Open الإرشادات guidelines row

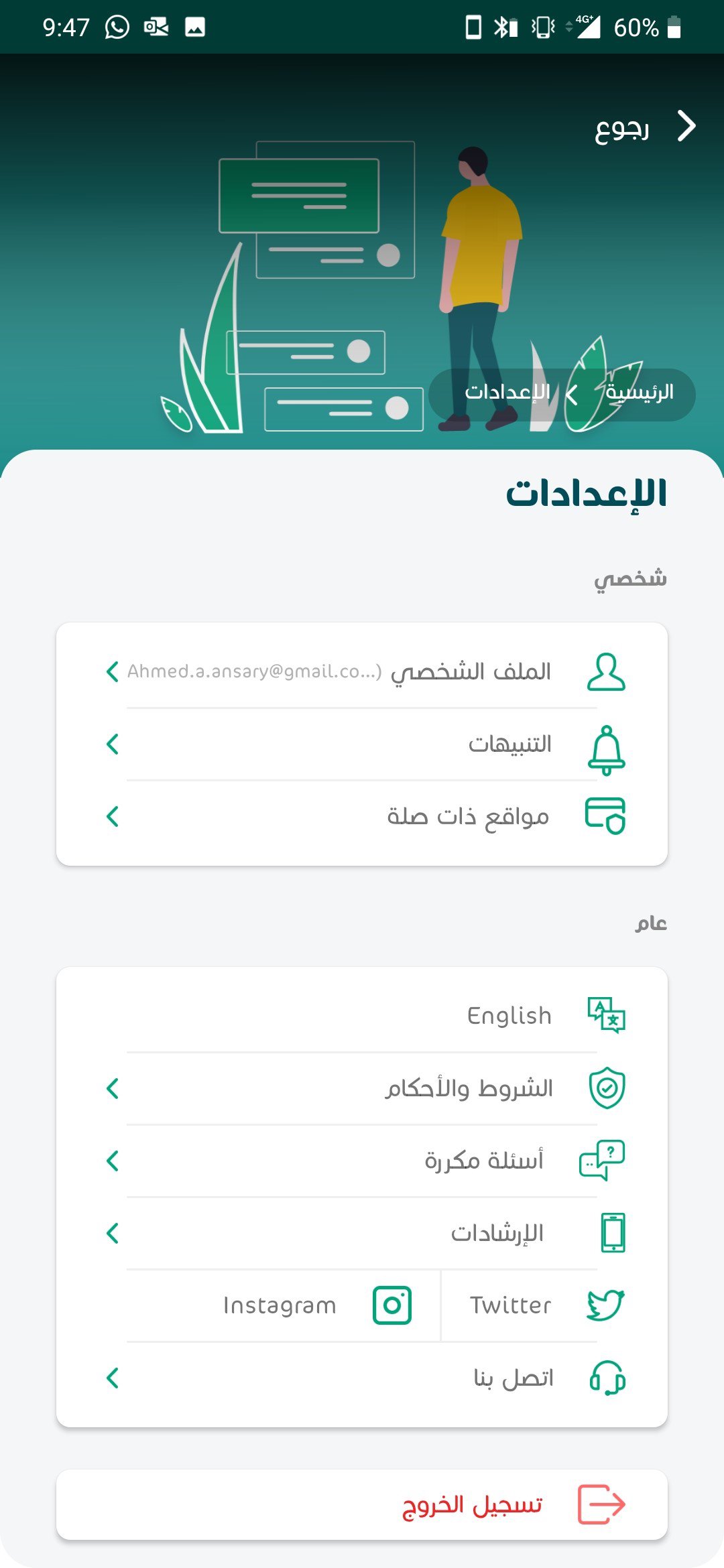point(362,1234)
